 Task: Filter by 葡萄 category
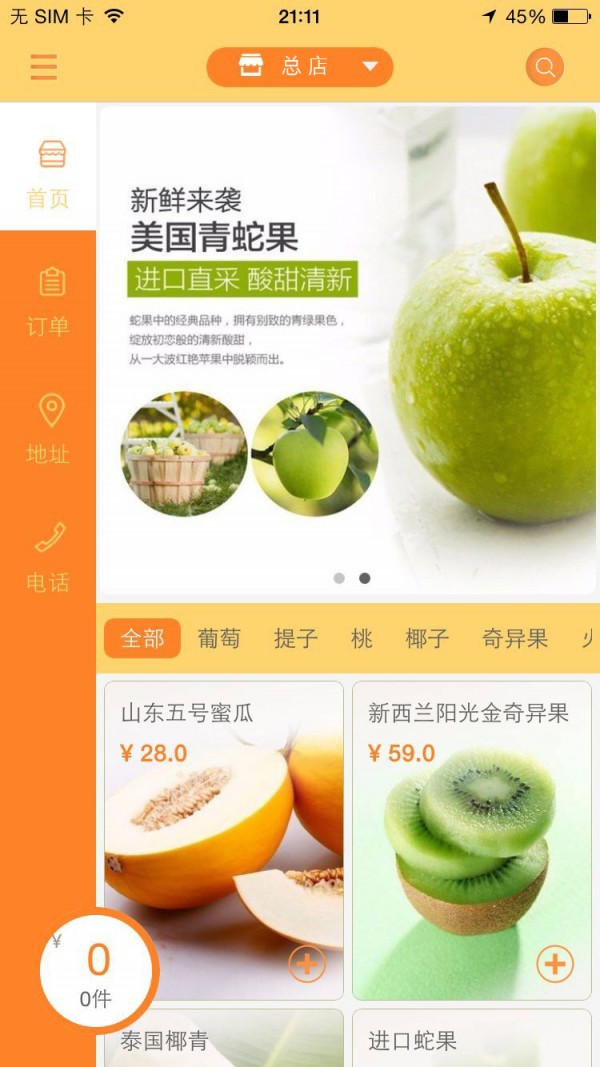[x=219, y=638]
